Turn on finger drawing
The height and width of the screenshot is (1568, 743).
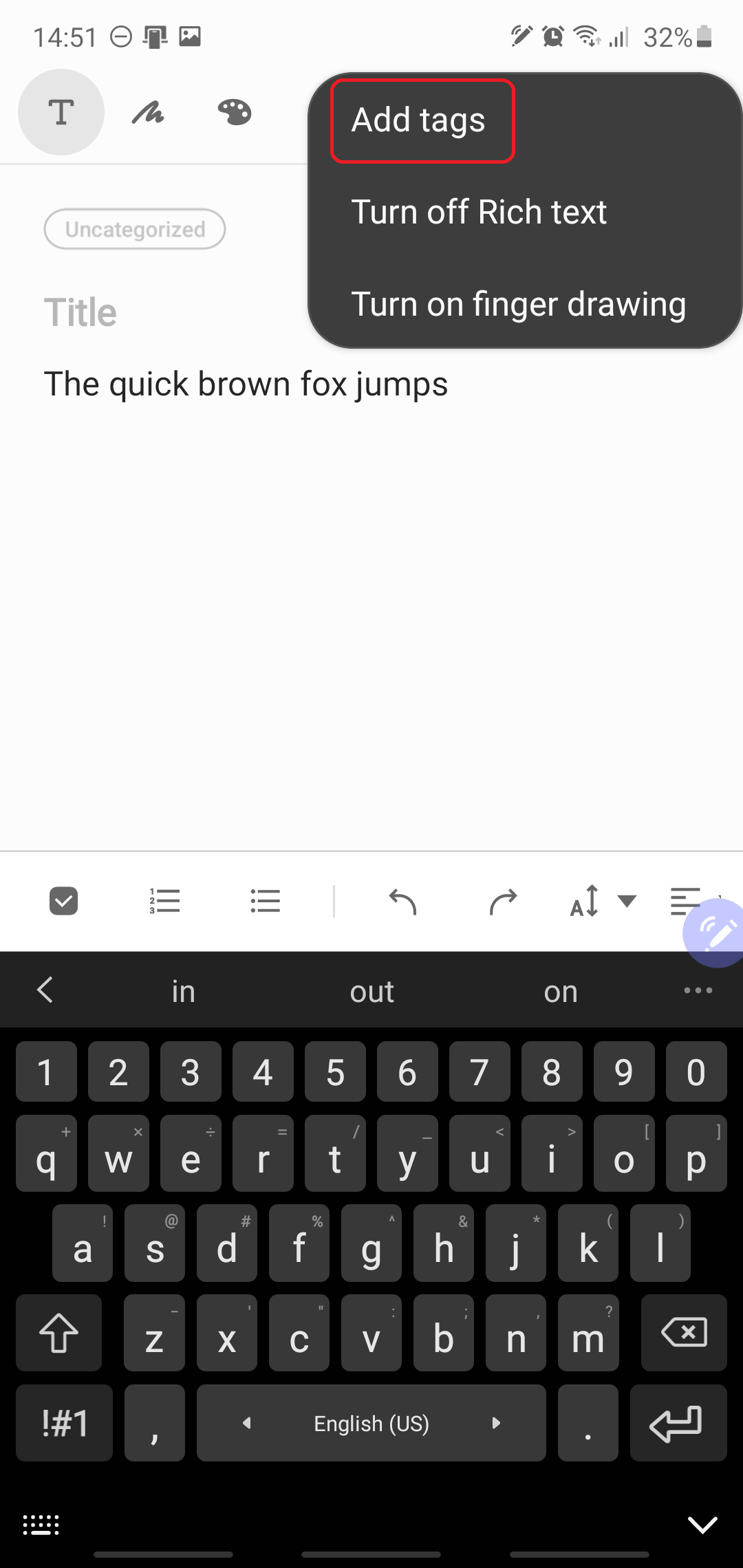pos(518,304)
